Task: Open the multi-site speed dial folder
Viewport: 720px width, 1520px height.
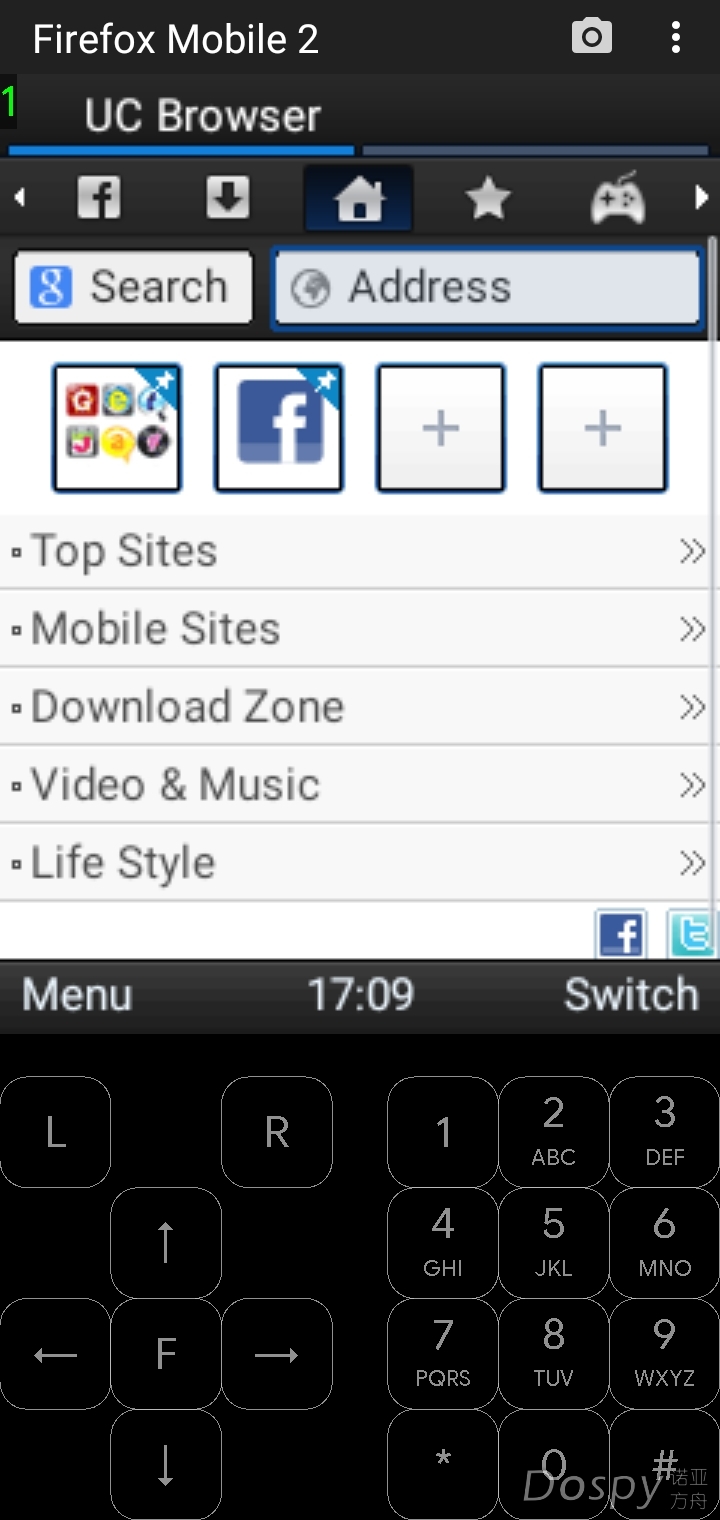Action: (x=117, y=428)
